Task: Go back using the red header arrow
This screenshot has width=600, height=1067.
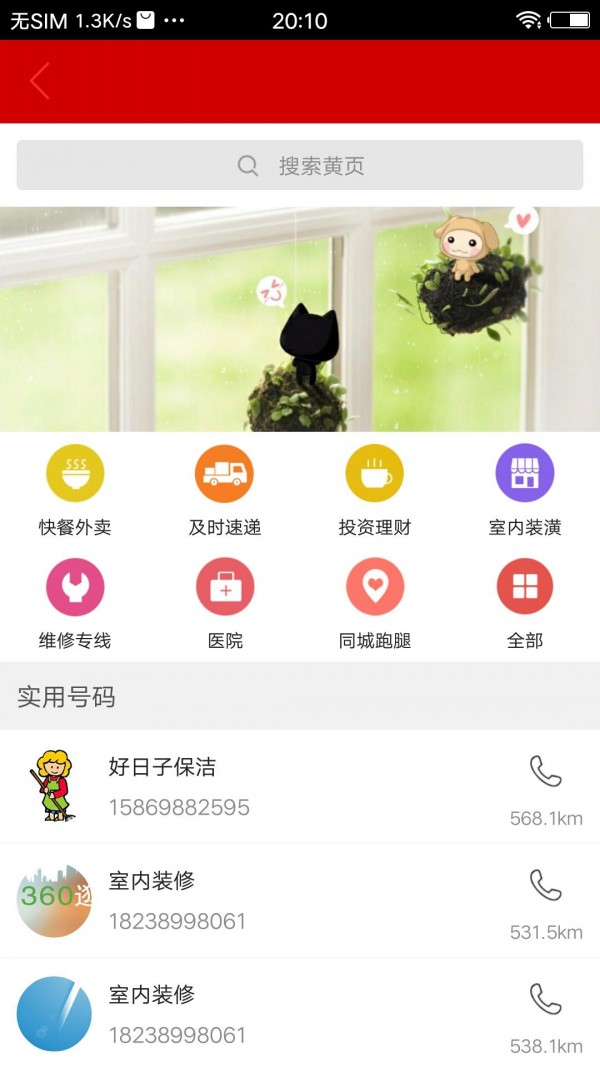Action: pyautogui.click(x=40, y=81)
